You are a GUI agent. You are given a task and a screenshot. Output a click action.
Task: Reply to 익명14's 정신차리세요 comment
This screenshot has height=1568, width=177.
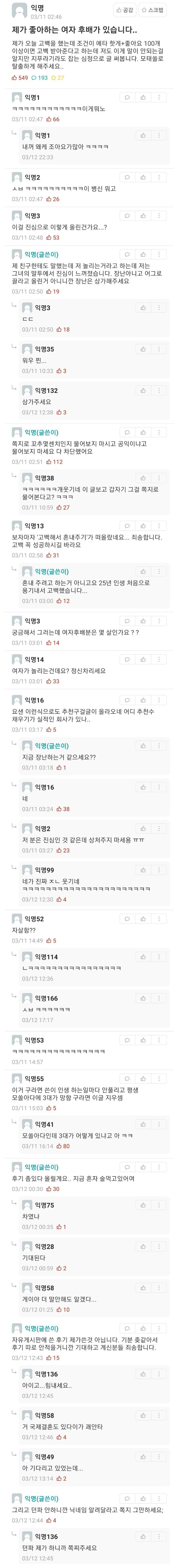127,659
